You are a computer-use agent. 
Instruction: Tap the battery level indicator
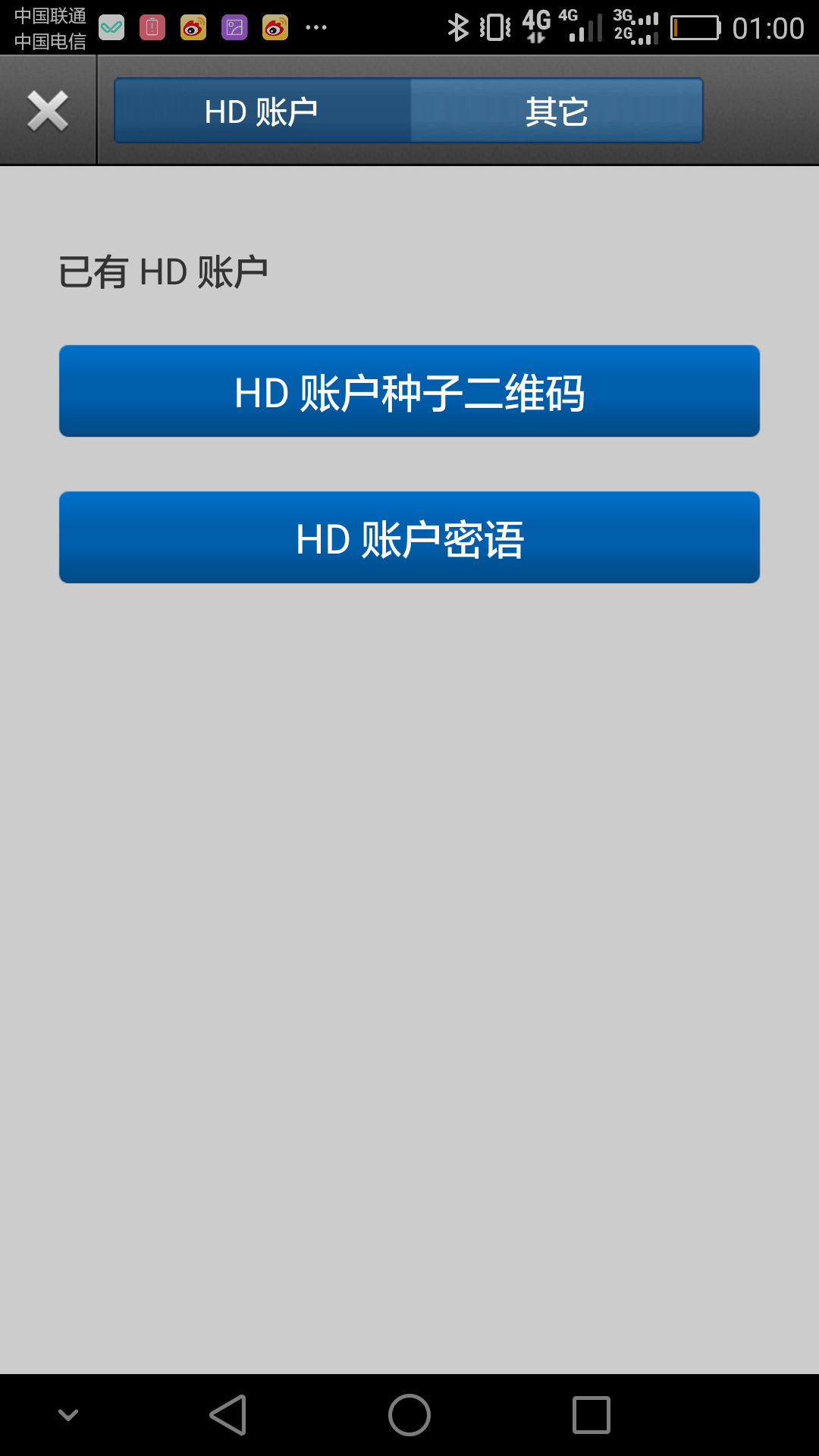coord(694,26)
